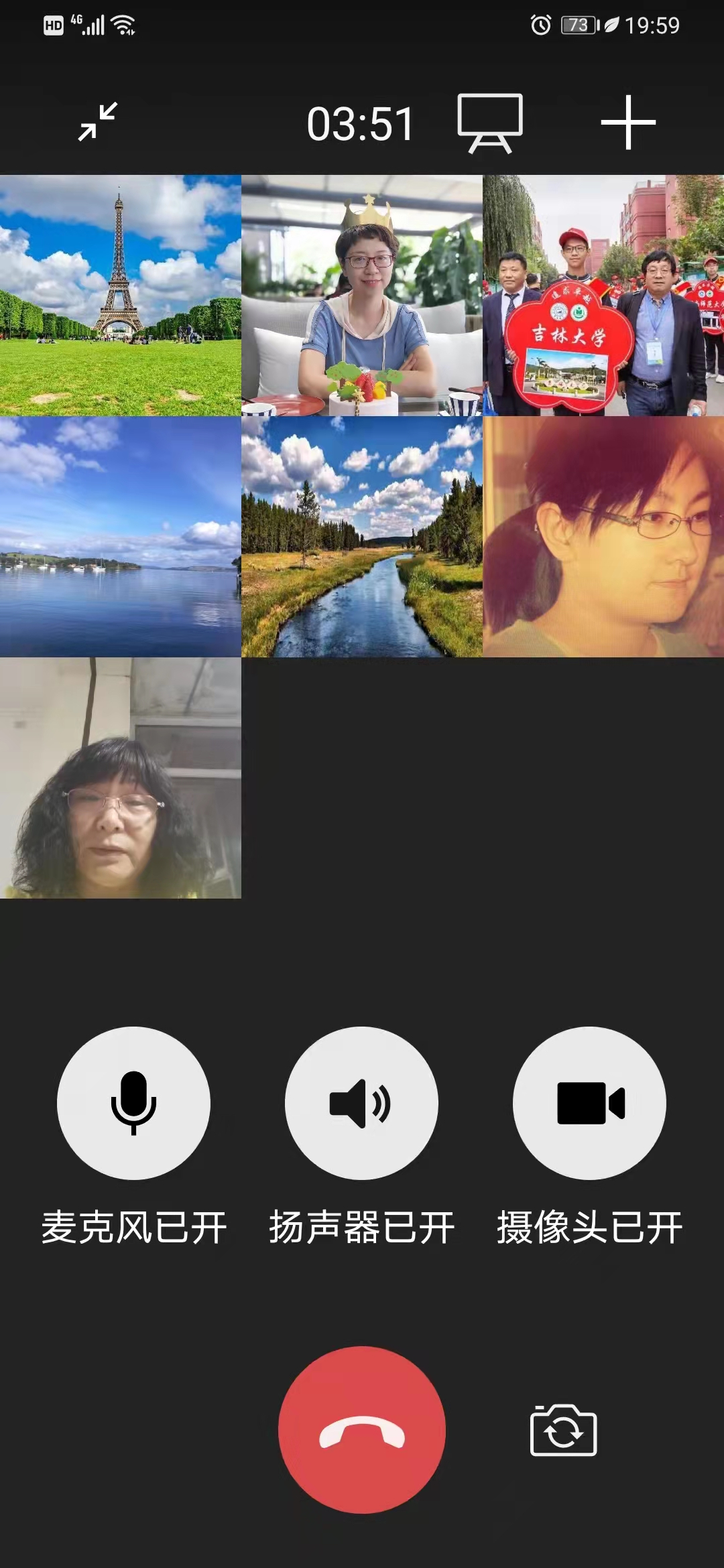Viewport: 724px width, 1568px height.
Task: Open the warm-toned side-profile participant tile
Action: [603, 537]
